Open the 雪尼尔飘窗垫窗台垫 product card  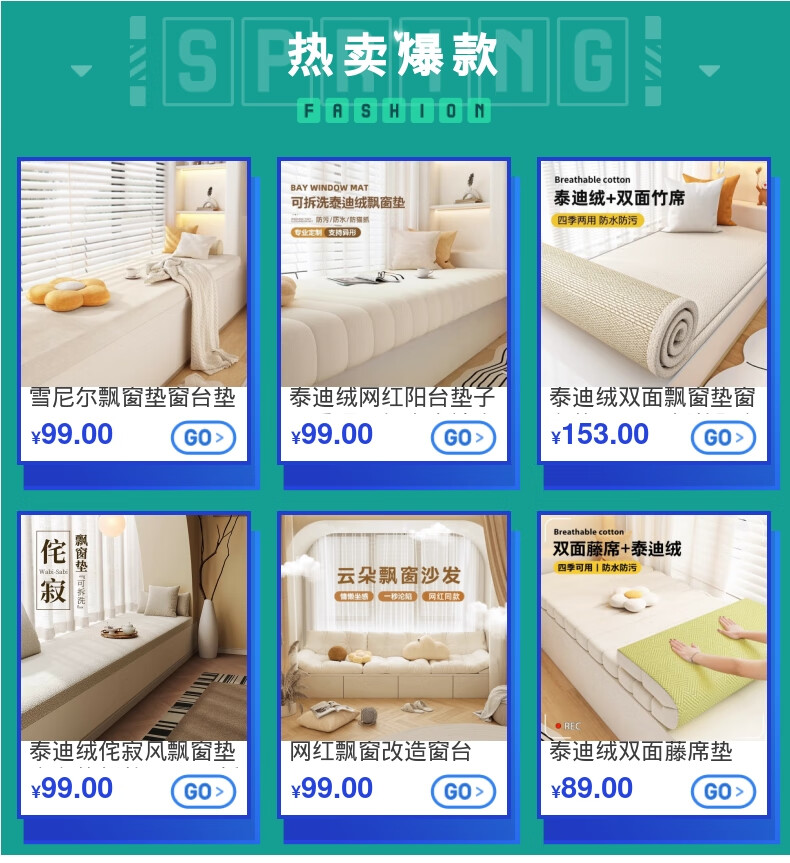(134, 312)
